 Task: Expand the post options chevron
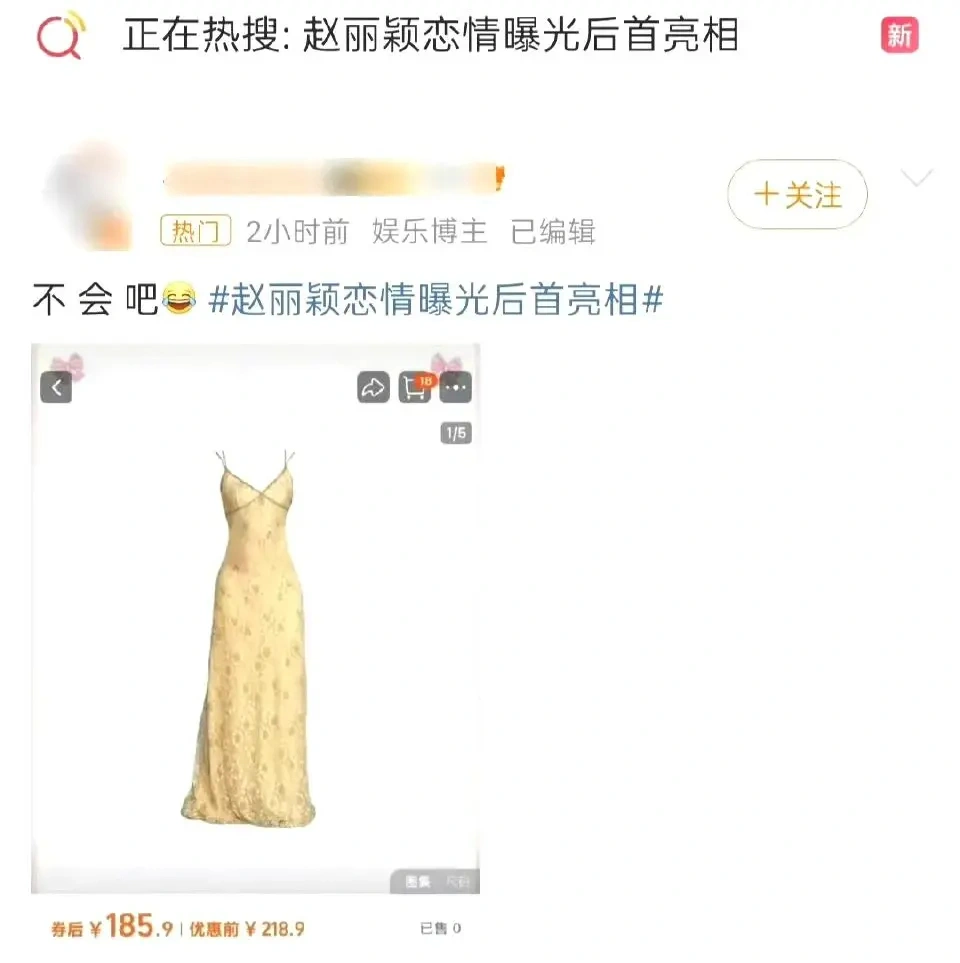[x=916, y=179]
